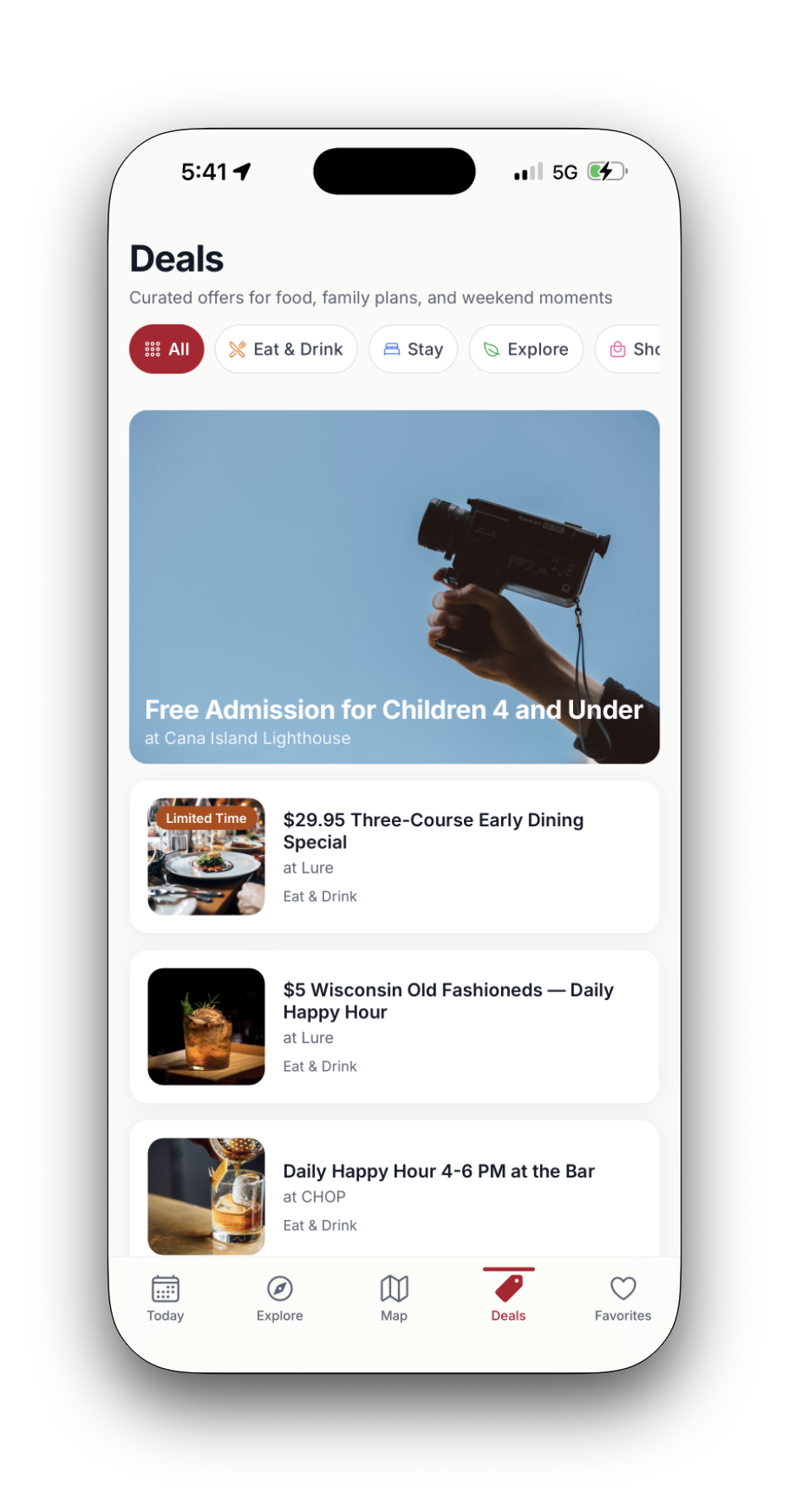Open the Free Admission for Children banner

coord(394,587)
